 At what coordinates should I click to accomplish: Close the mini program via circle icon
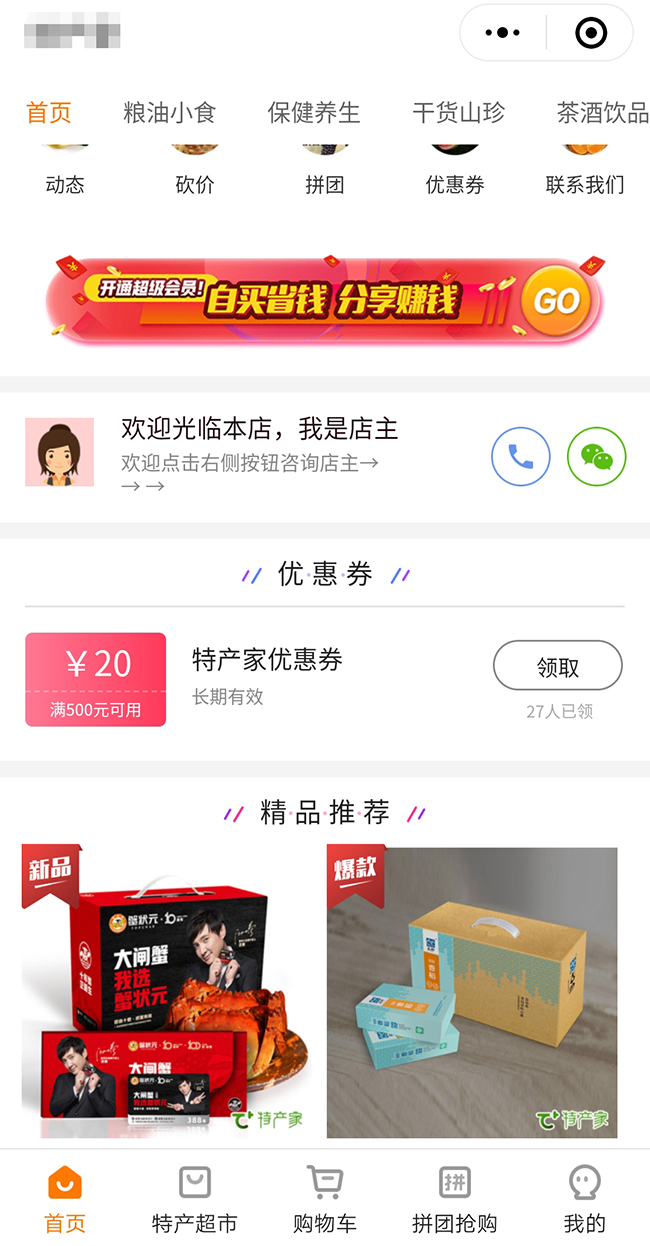pos(591,33)
